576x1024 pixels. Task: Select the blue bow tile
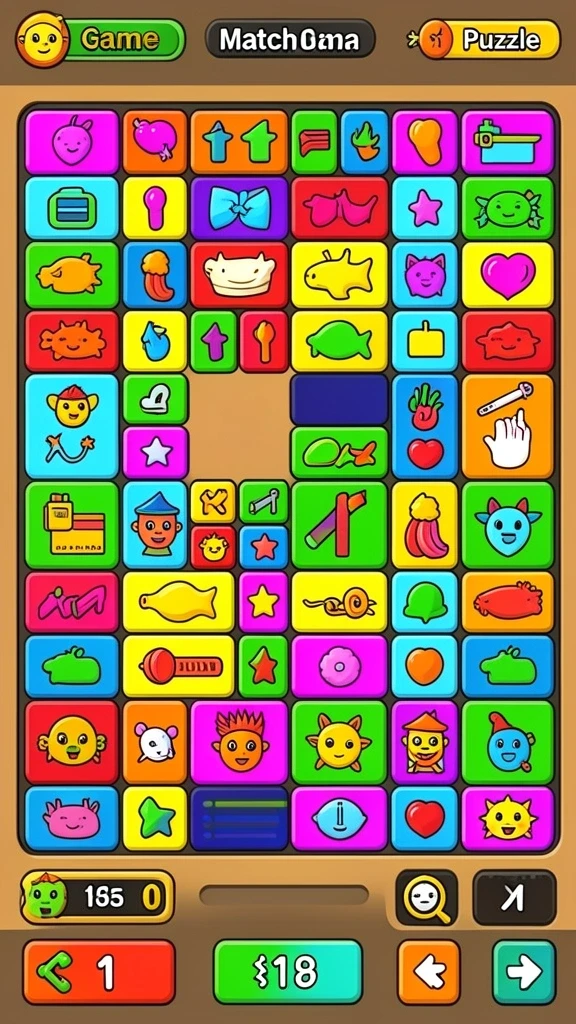pyautogui.click(x=239, y=208)
